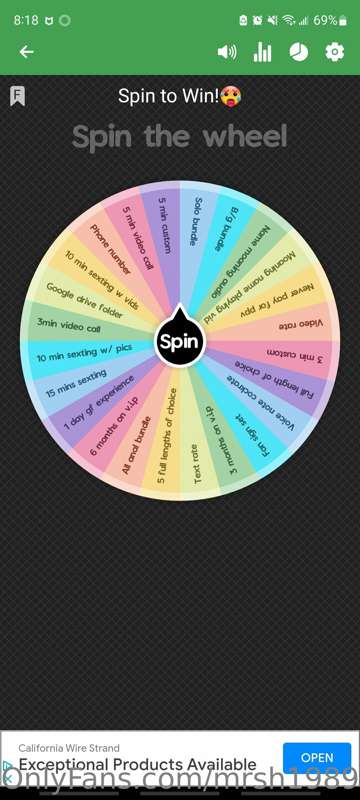Tap the Spin button on the wheel
Viewport: 360px width, 800px height.
(x=179, y=340)
